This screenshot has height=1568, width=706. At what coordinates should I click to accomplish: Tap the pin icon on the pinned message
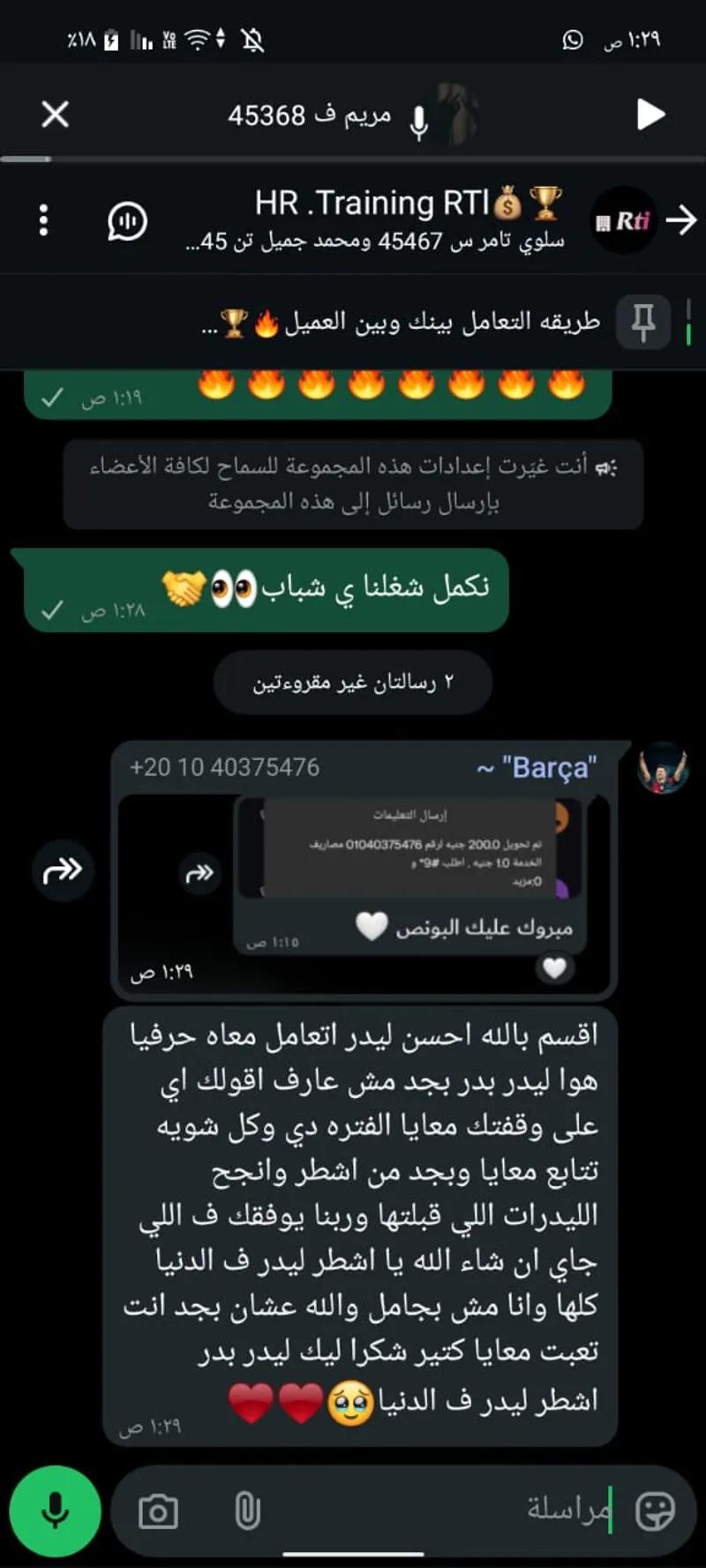[643, 321]
